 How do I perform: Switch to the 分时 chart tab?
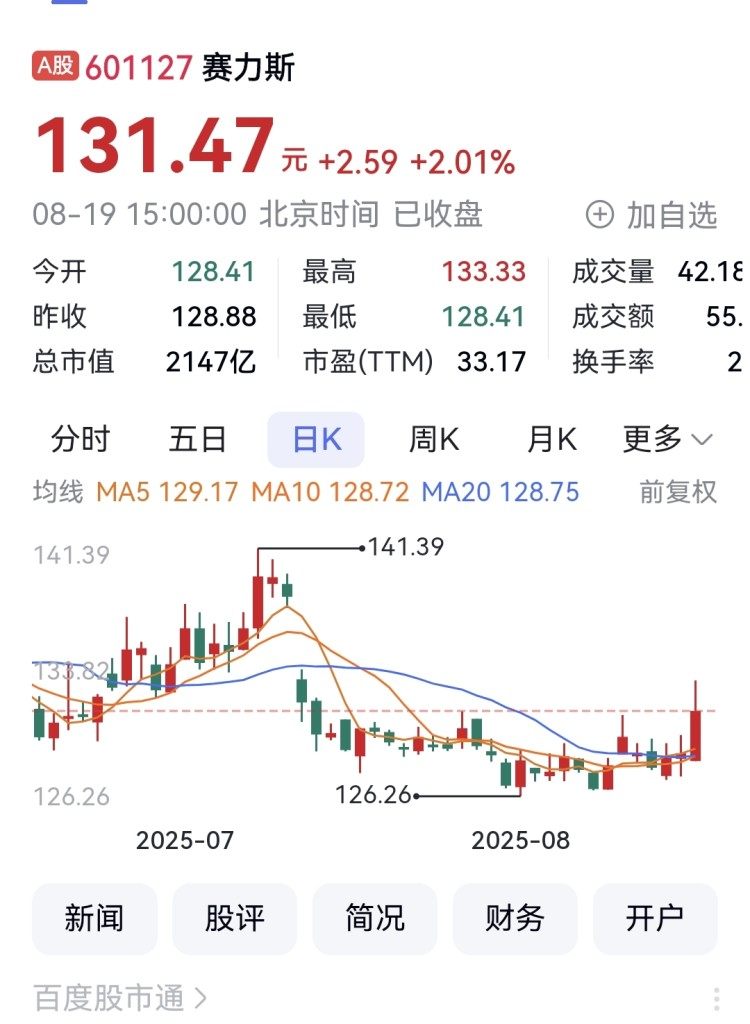click(81, 439)
